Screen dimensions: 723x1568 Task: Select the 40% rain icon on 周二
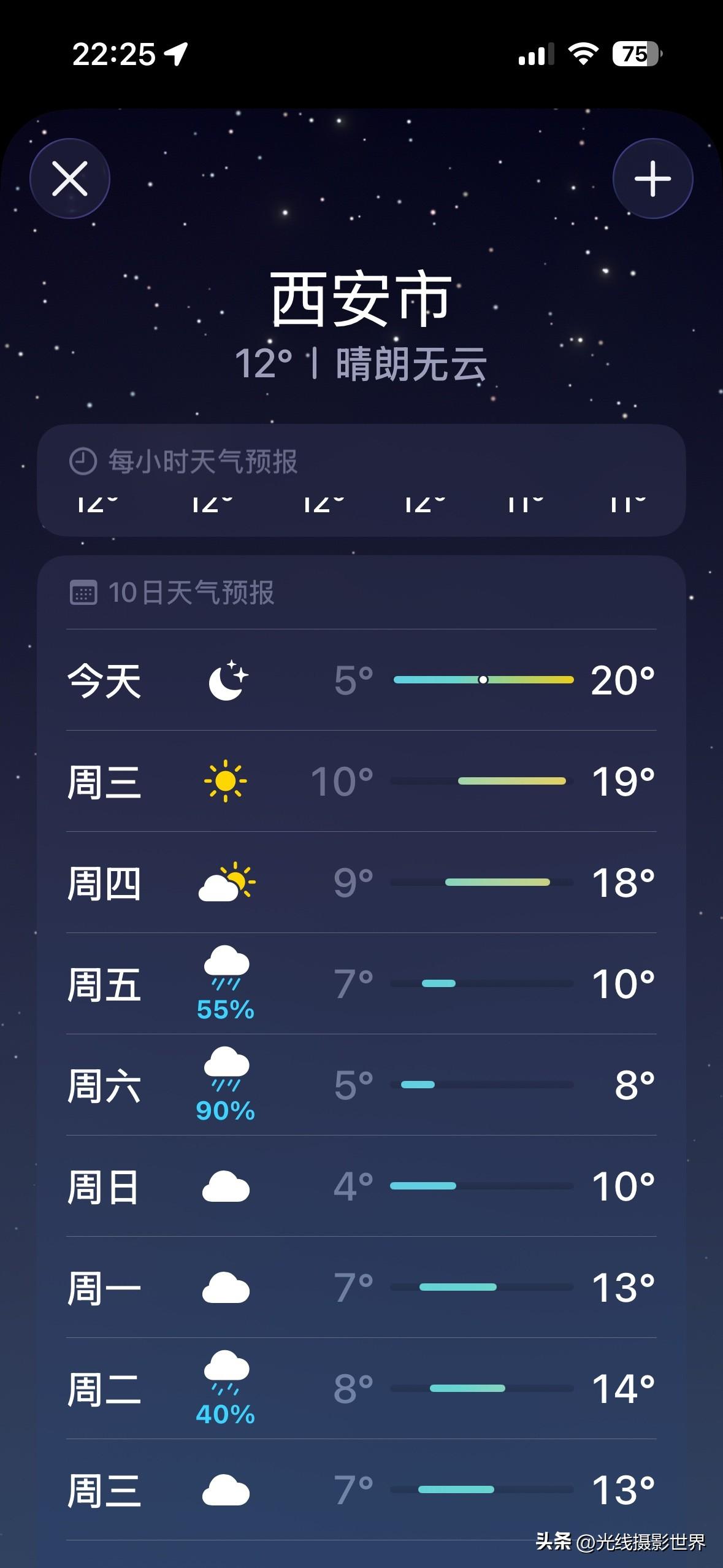pos(226,1374)
